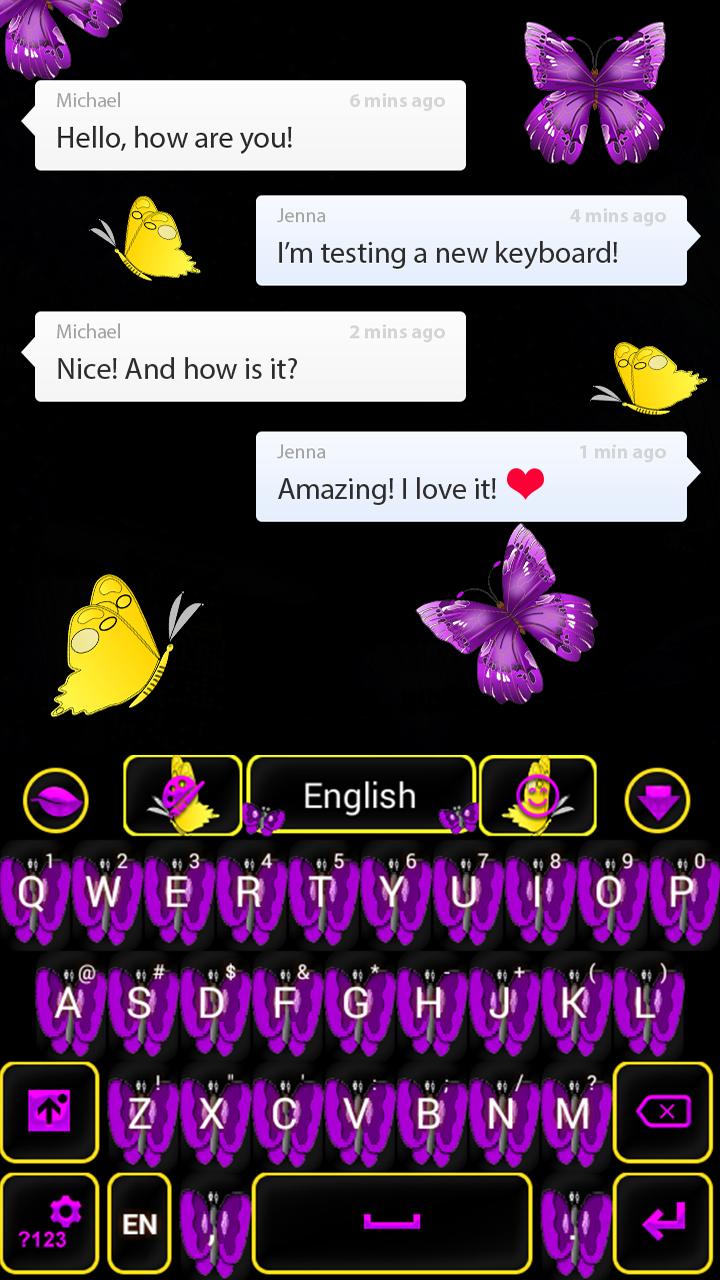Image resolution: width=720 pixels, height=1280 pixels.
Task: Toggle uppercase with the Shift key
Action: (49, 1111)
